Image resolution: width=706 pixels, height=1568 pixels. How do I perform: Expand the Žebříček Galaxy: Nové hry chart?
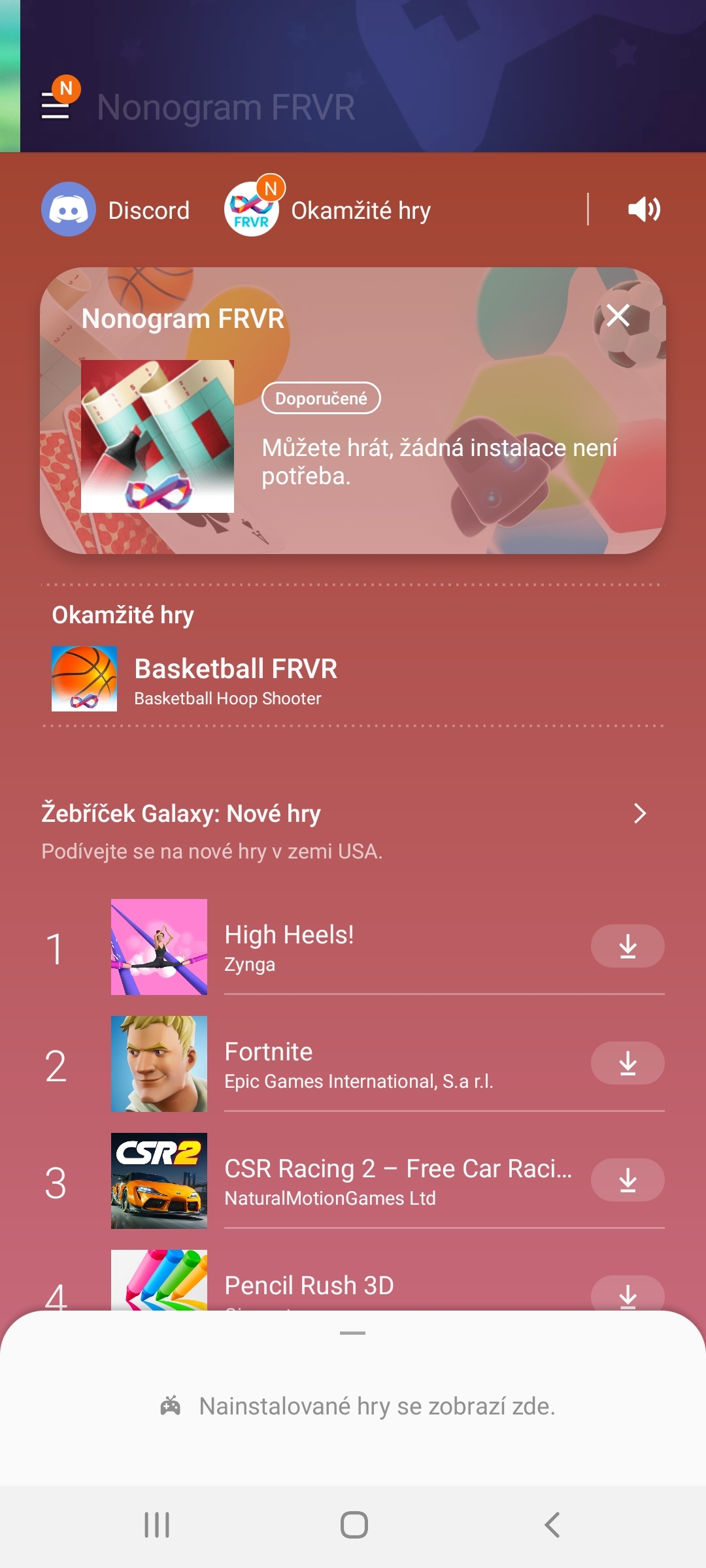[x=639, y=814]
